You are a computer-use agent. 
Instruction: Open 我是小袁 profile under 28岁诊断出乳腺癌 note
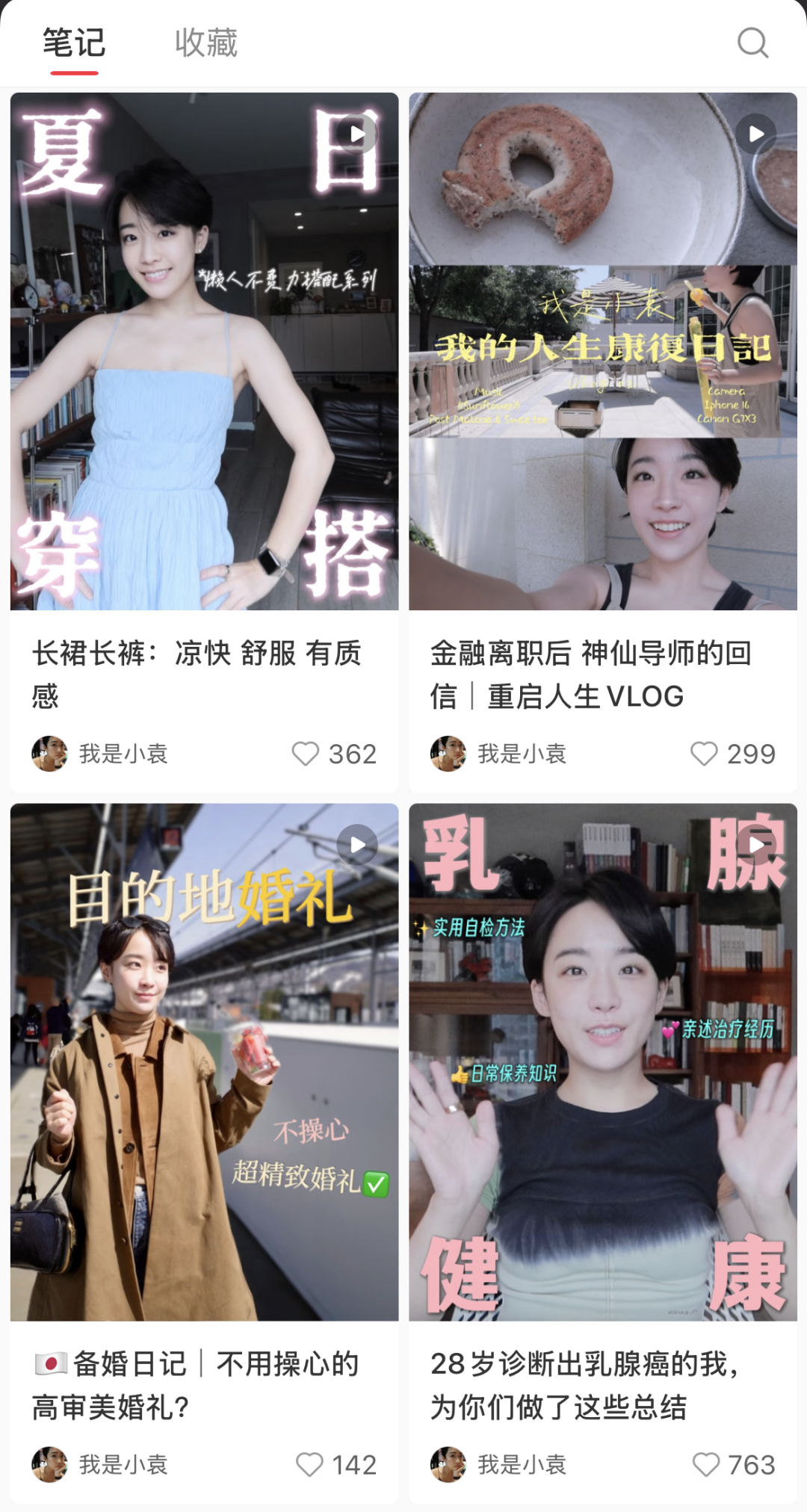click(x=498, y=1464)
